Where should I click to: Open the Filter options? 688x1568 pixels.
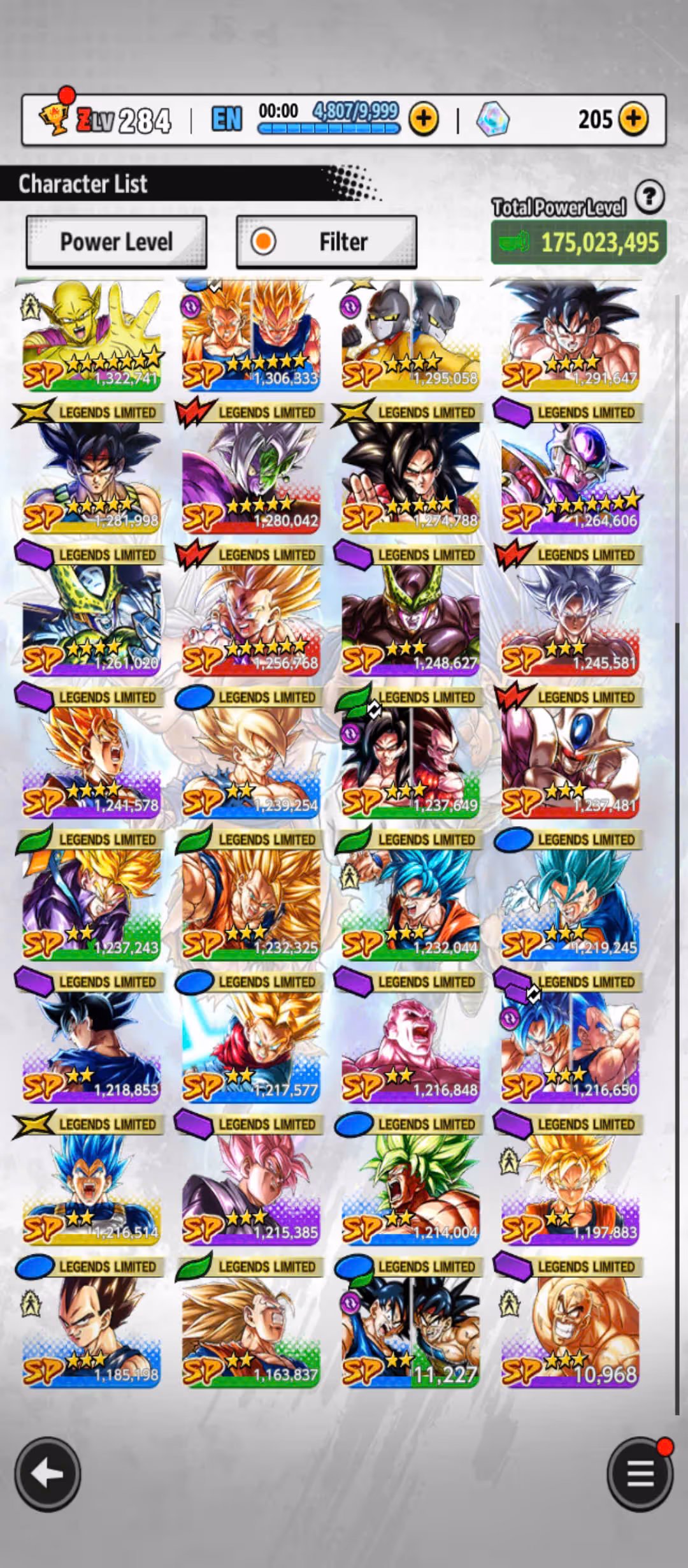tap(327, 242)
